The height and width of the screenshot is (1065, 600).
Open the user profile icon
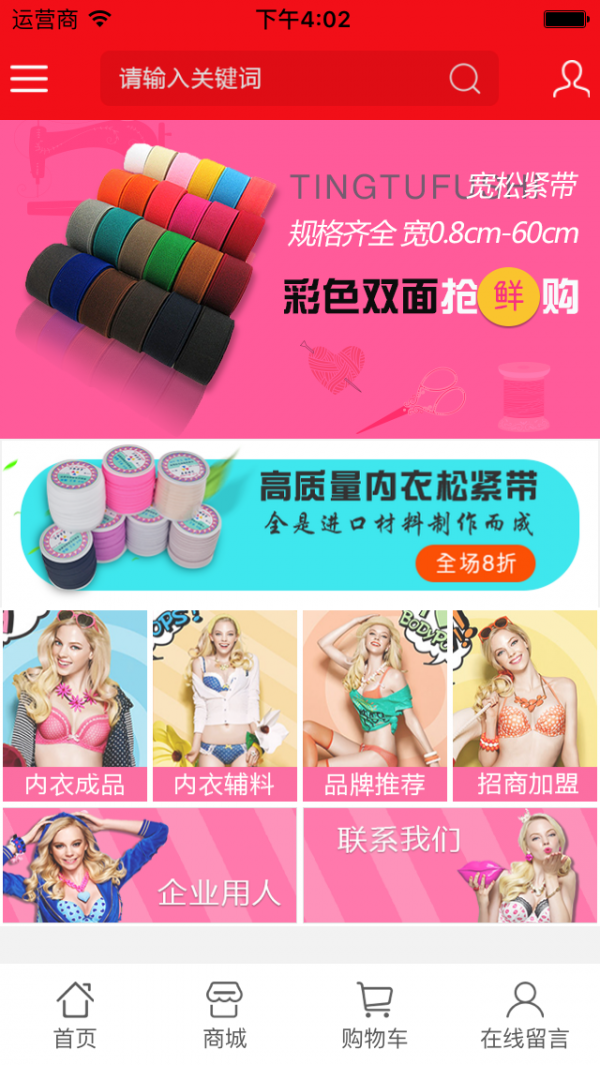click(570, 79)
